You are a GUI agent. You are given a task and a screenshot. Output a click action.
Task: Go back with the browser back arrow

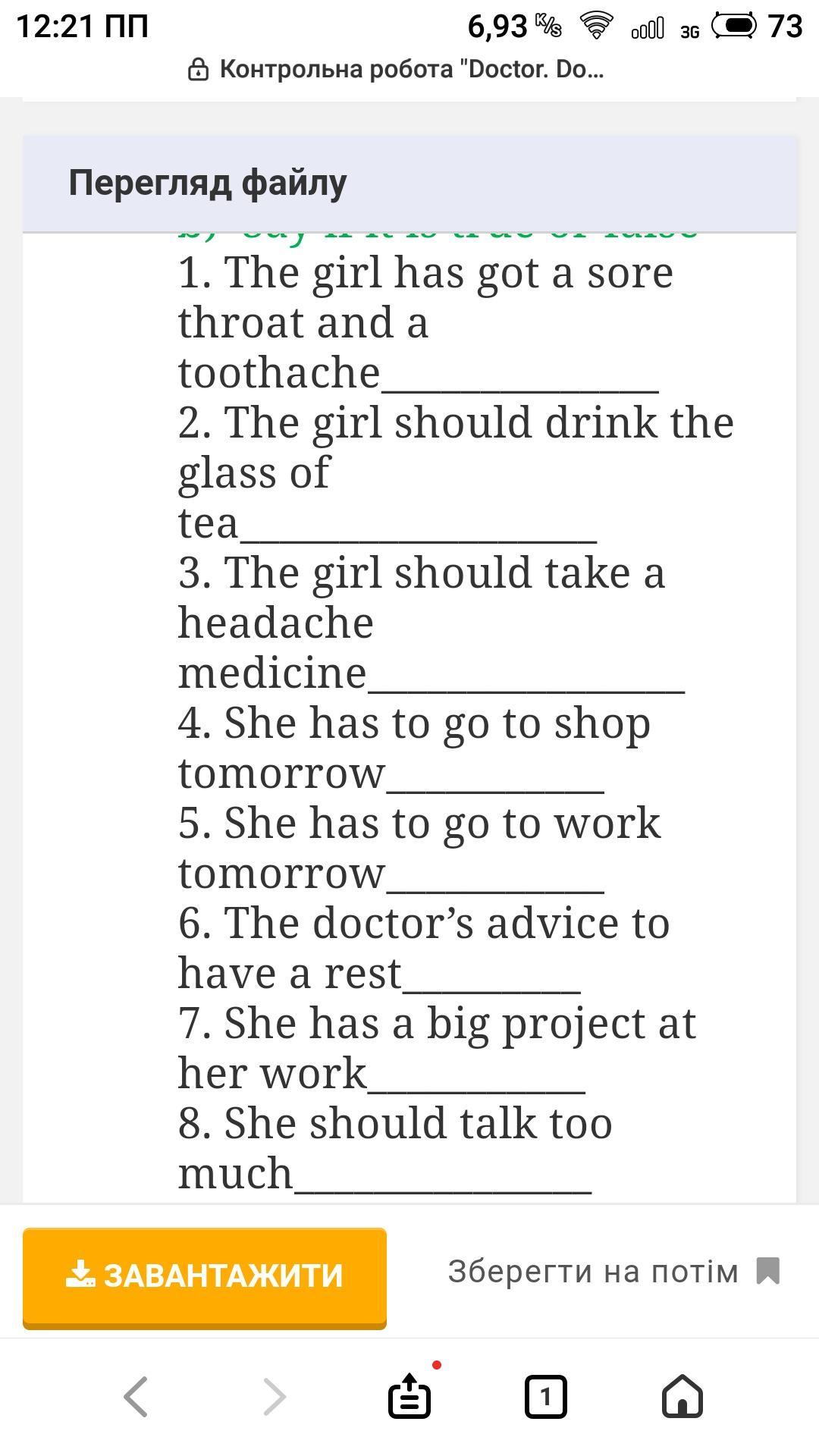[136, 1396]
